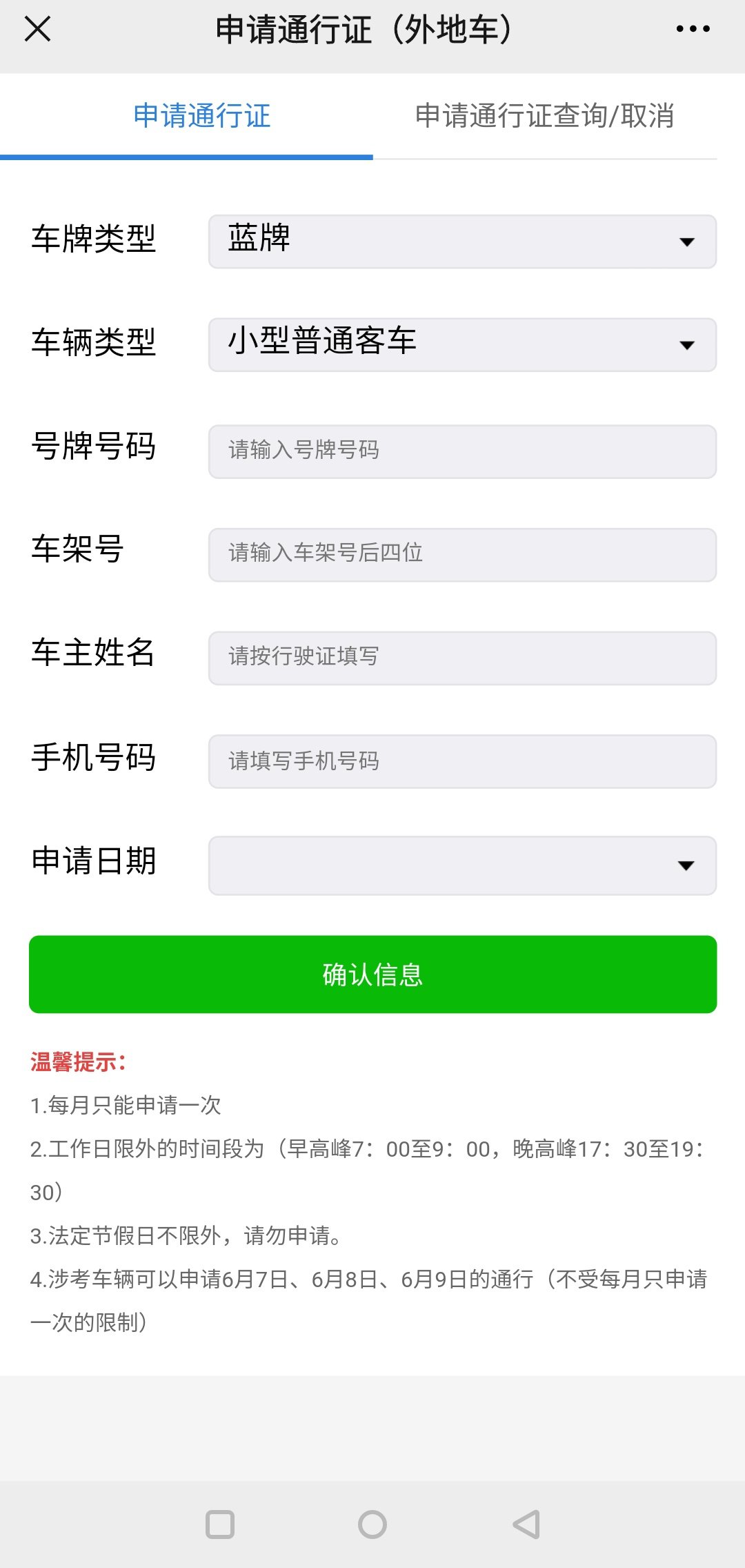Go to the system home screen

click(372, 1525)
